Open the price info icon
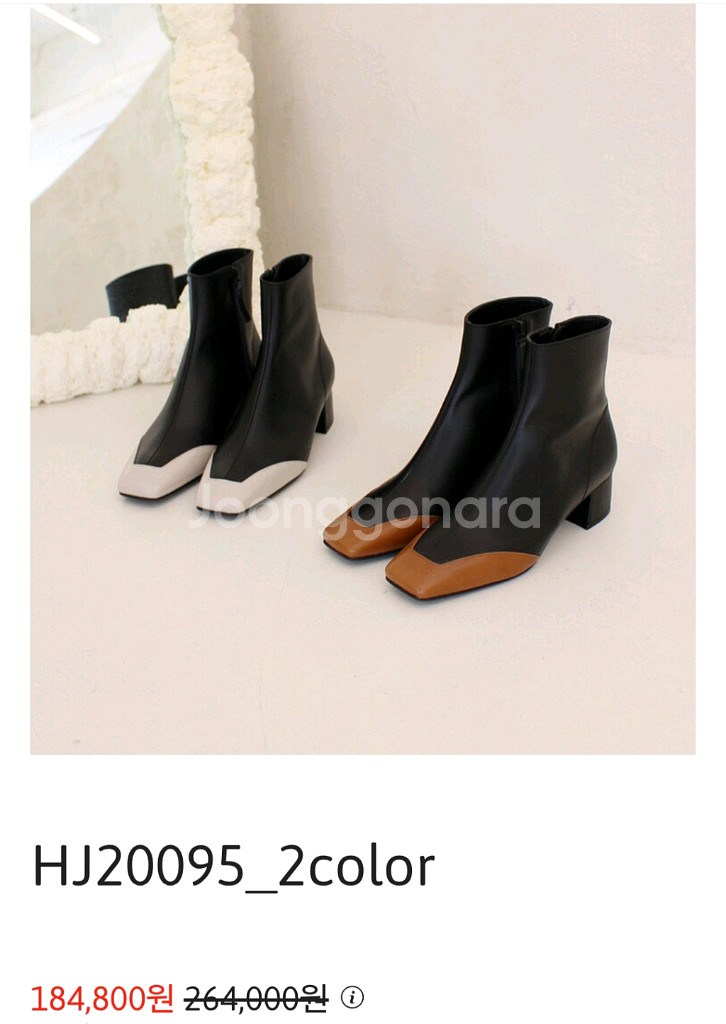 [352, 997]
